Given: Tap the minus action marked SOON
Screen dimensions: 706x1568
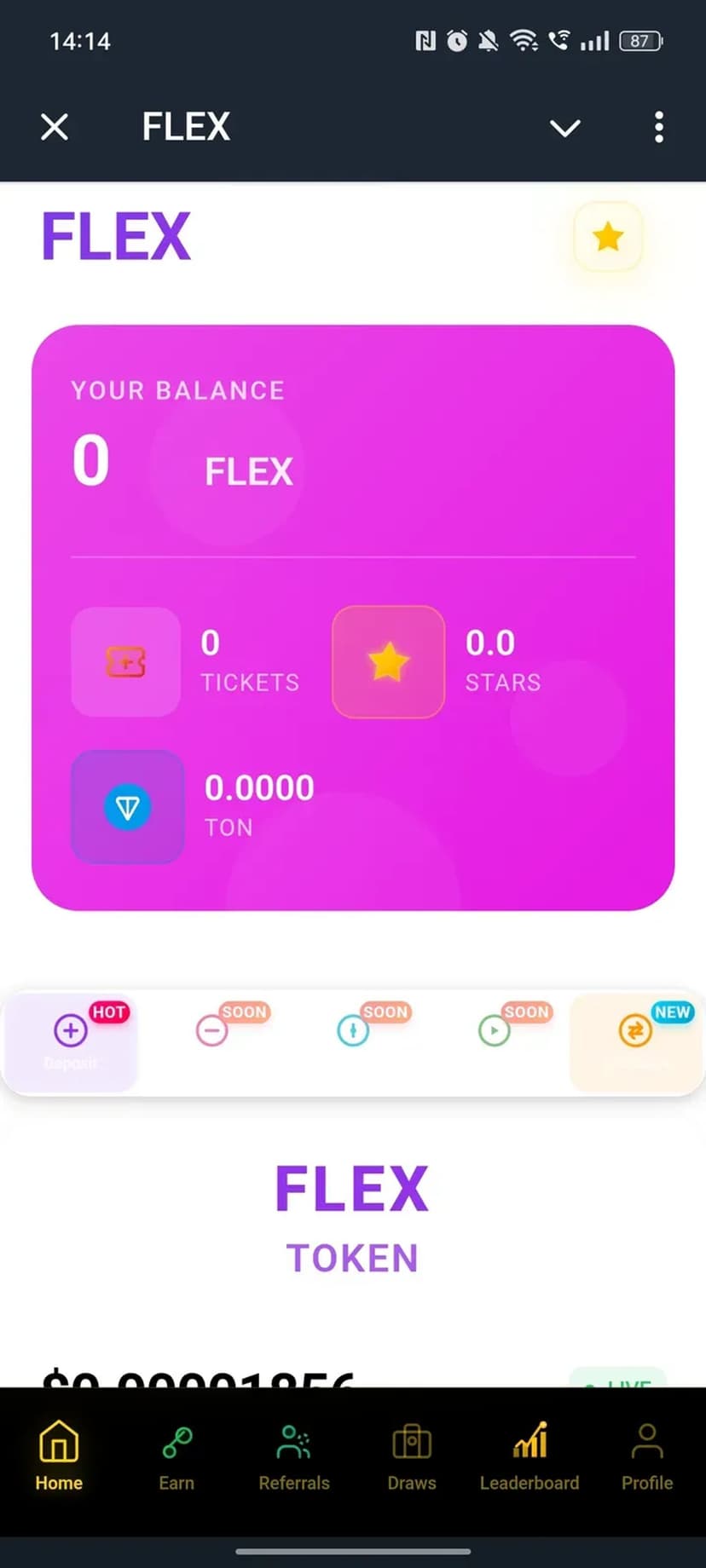Looking at the screenshot, I should click(x=212, y=1032).
